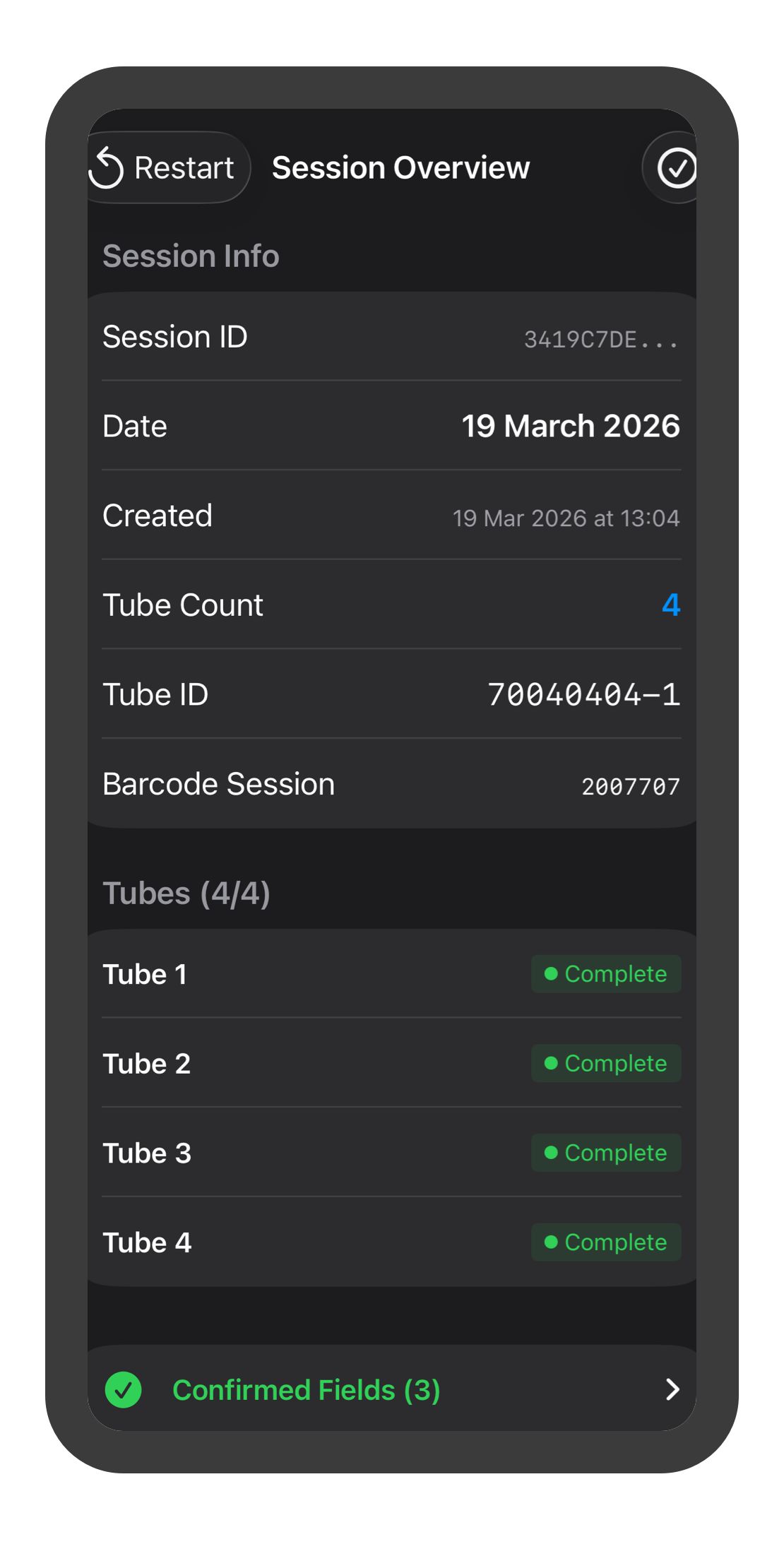Tap the Complete badge next to Tube 1
This screenshot has height=1544, width=784.
coord(605,974)
